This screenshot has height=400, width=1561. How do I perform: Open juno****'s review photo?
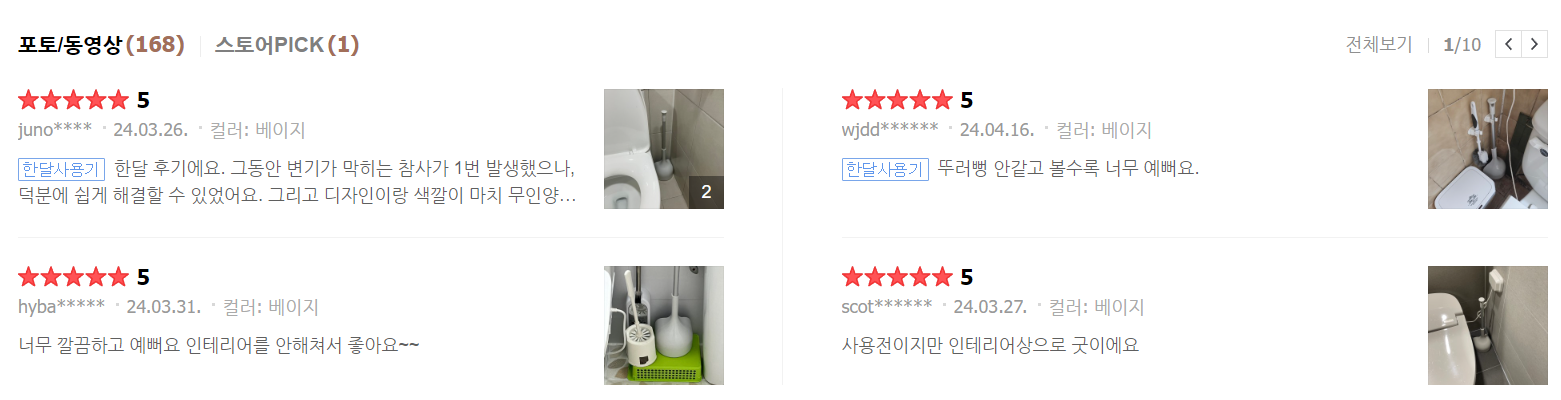tap(663, 149)
